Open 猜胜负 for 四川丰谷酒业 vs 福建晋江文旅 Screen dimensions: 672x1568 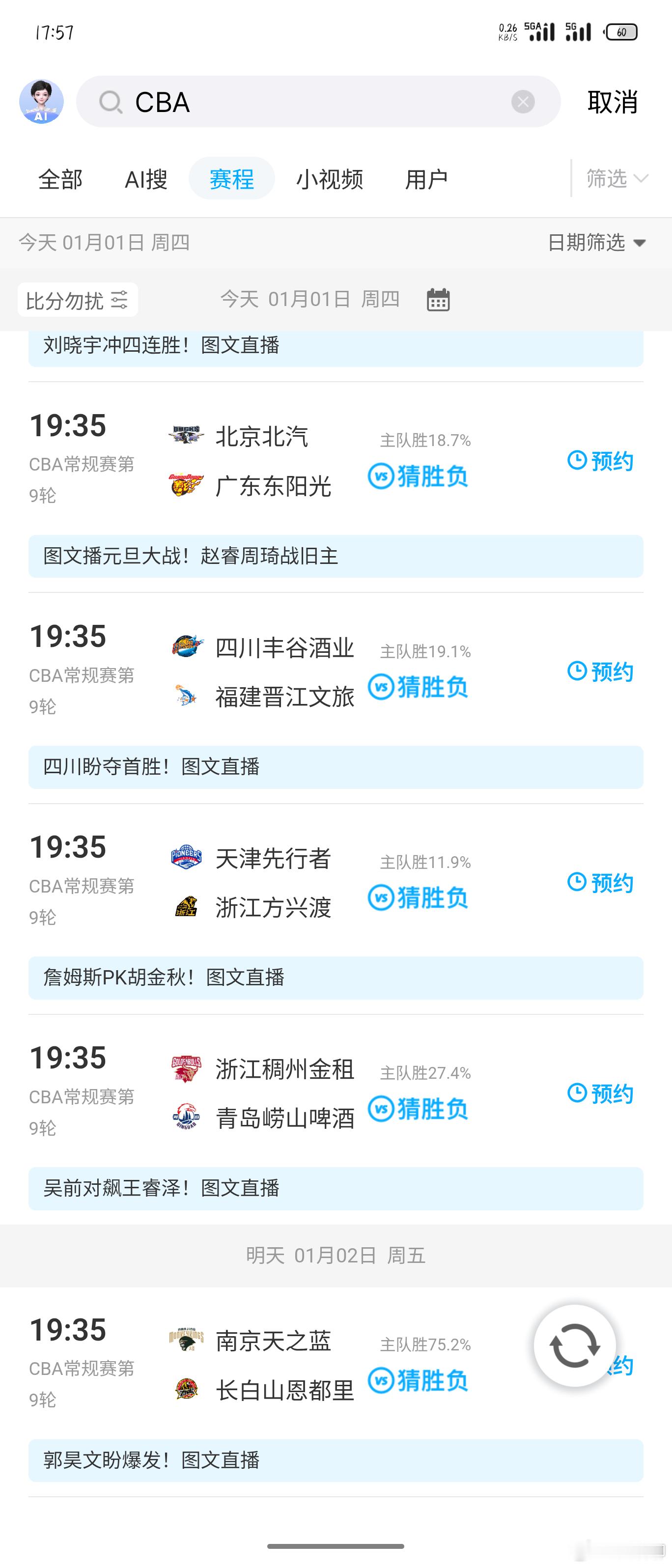coord(418,687)
